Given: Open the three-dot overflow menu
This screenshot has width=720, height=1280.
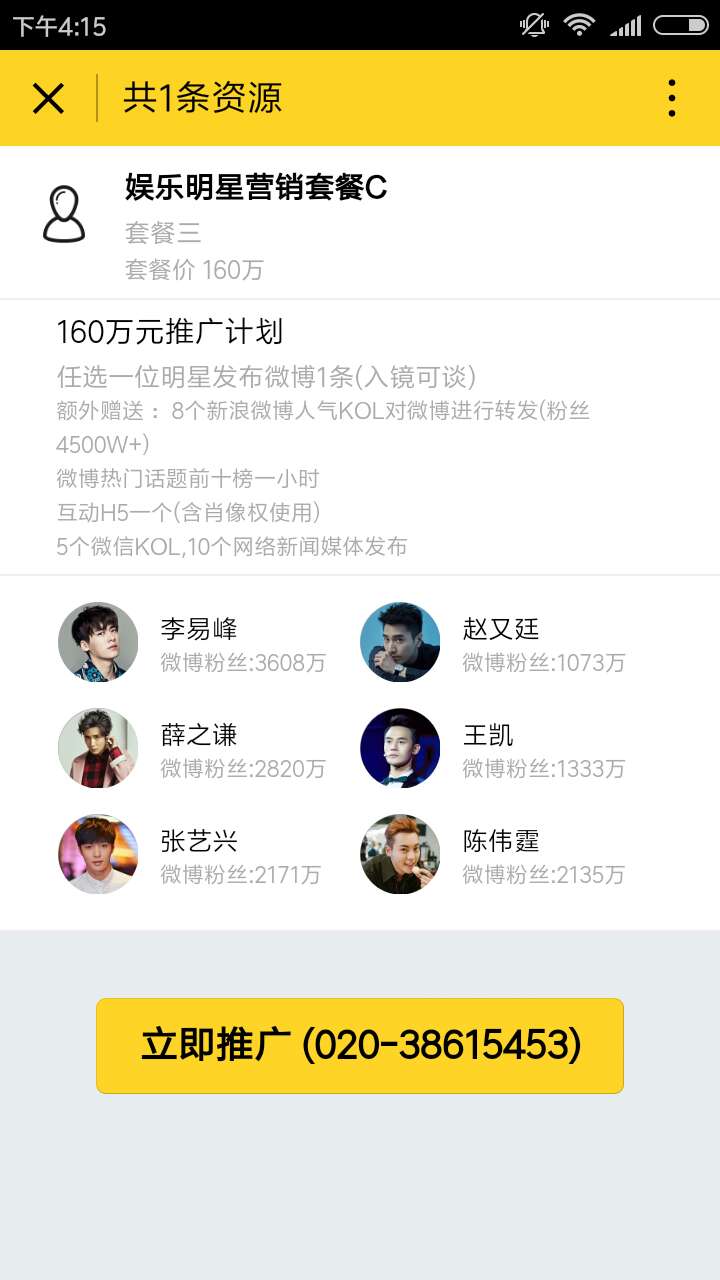Looking at the screenshot, I should tap(671, 98).
